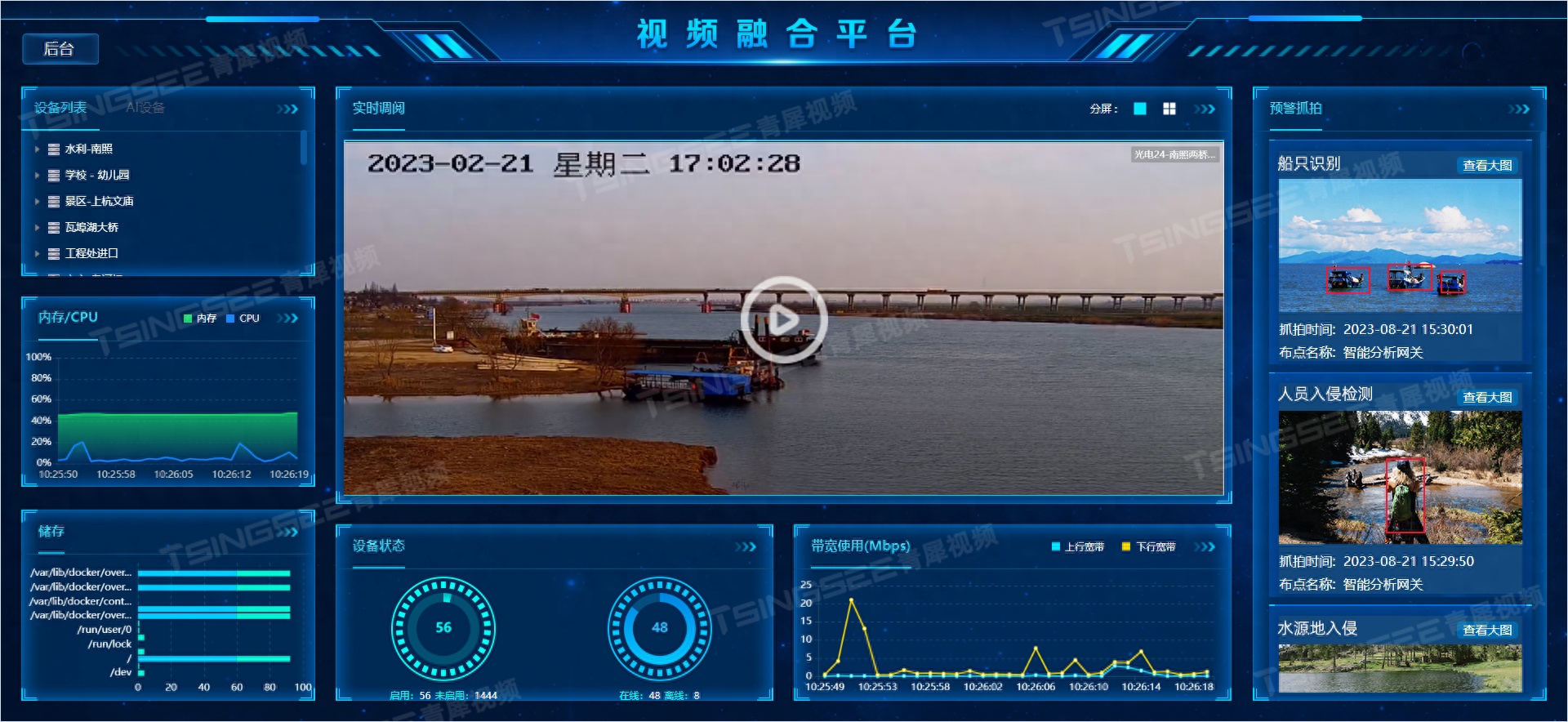This screenshot has height=722, width=1568.
Task: Switch to the AI设备 tab
Action: point(145,108)
